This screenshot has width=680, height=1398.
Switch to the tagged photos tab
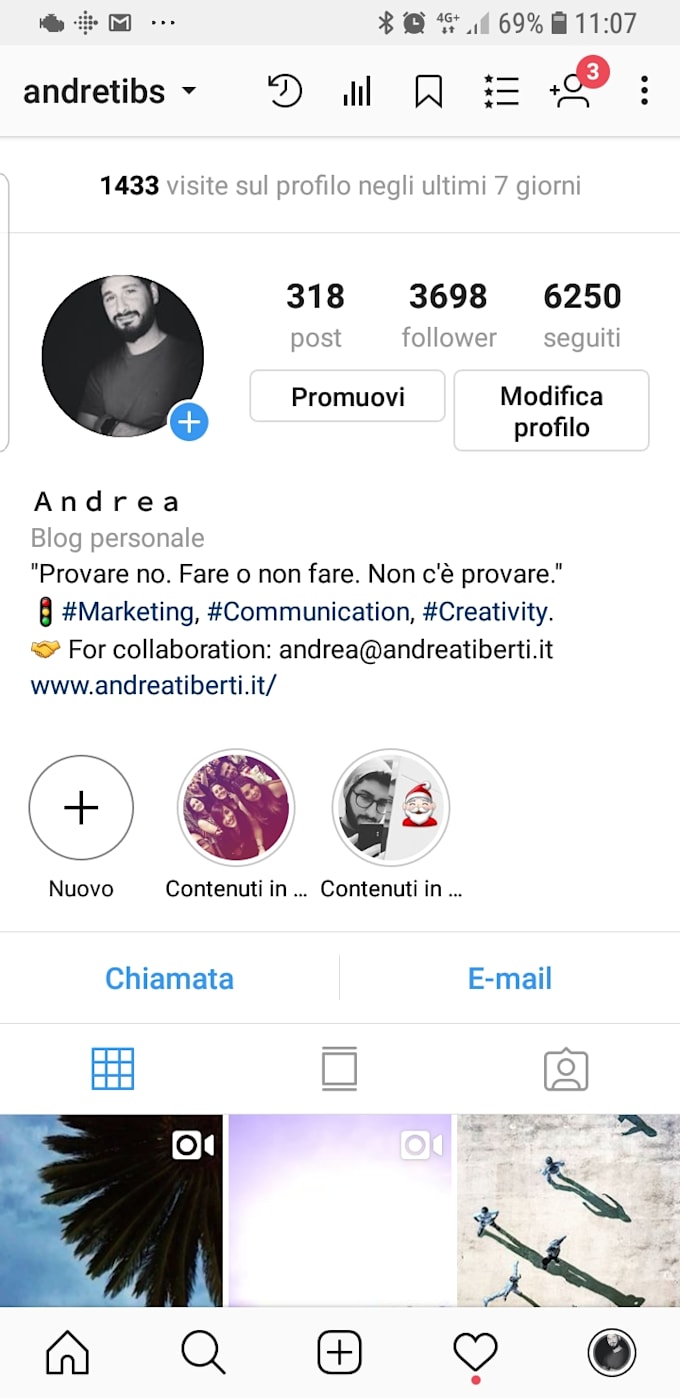pyautogui.click(x=566, y=1069)
